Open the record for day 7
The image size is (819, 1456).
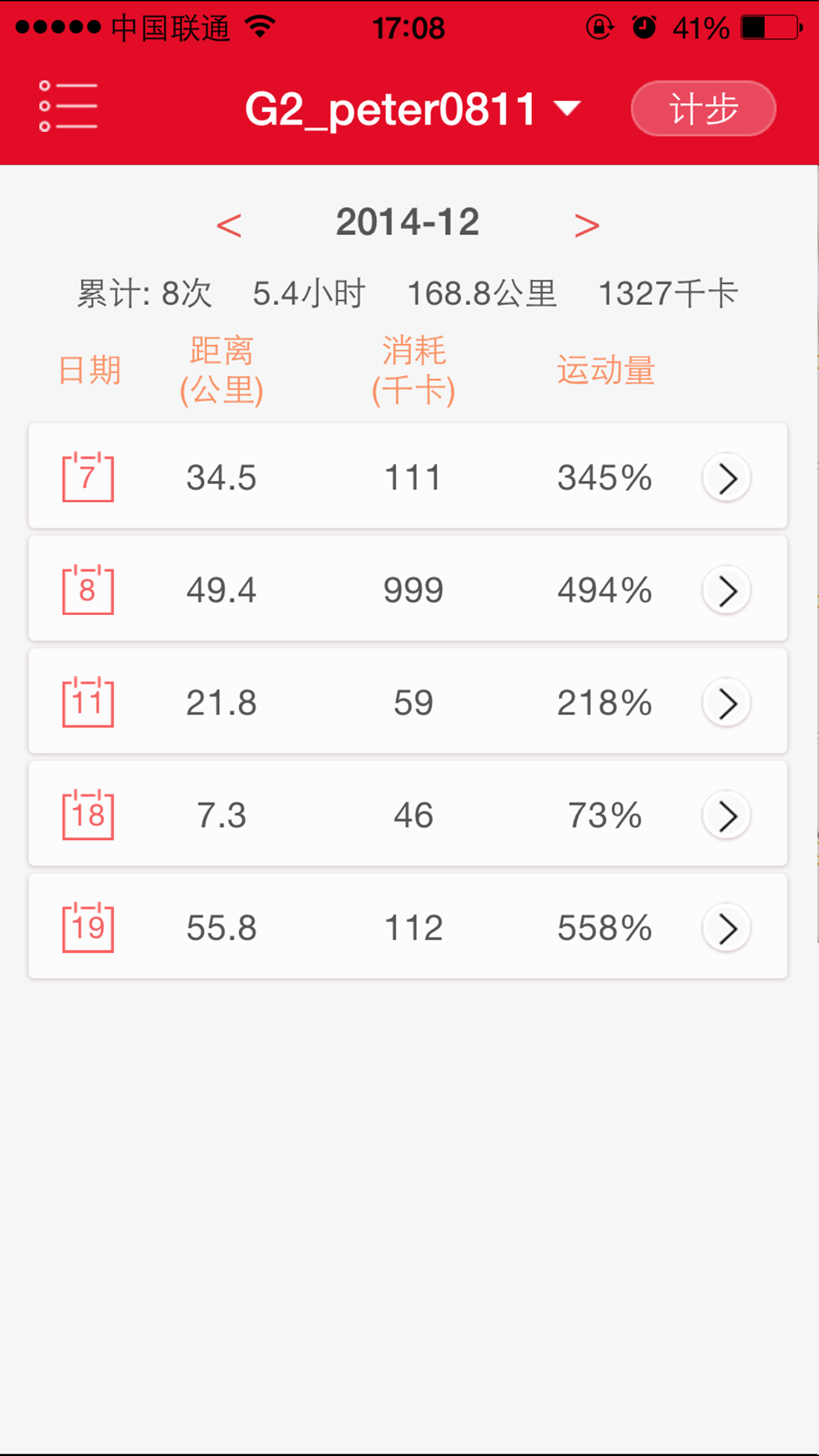(408, 476)
